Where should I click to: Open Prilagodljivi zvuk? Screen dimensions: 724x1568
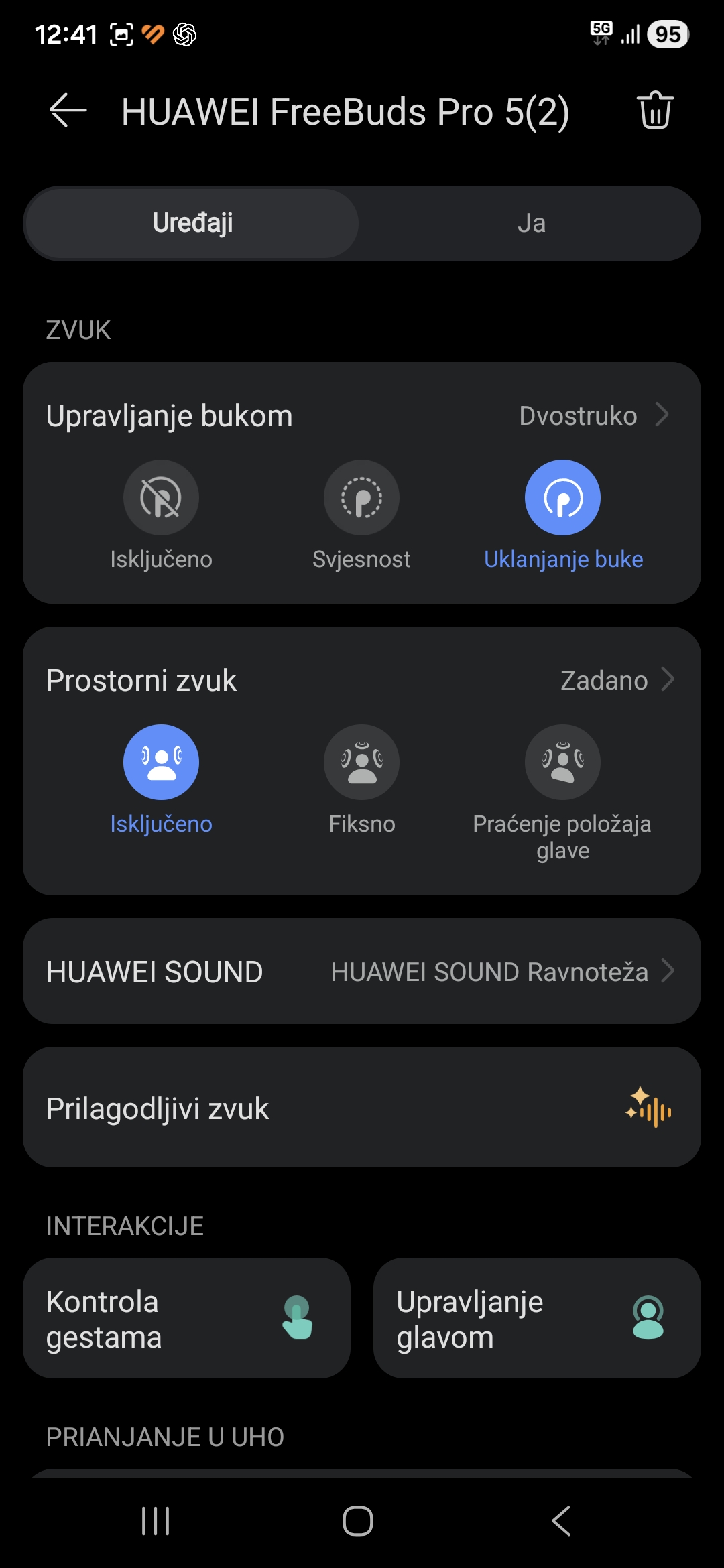362,1108
